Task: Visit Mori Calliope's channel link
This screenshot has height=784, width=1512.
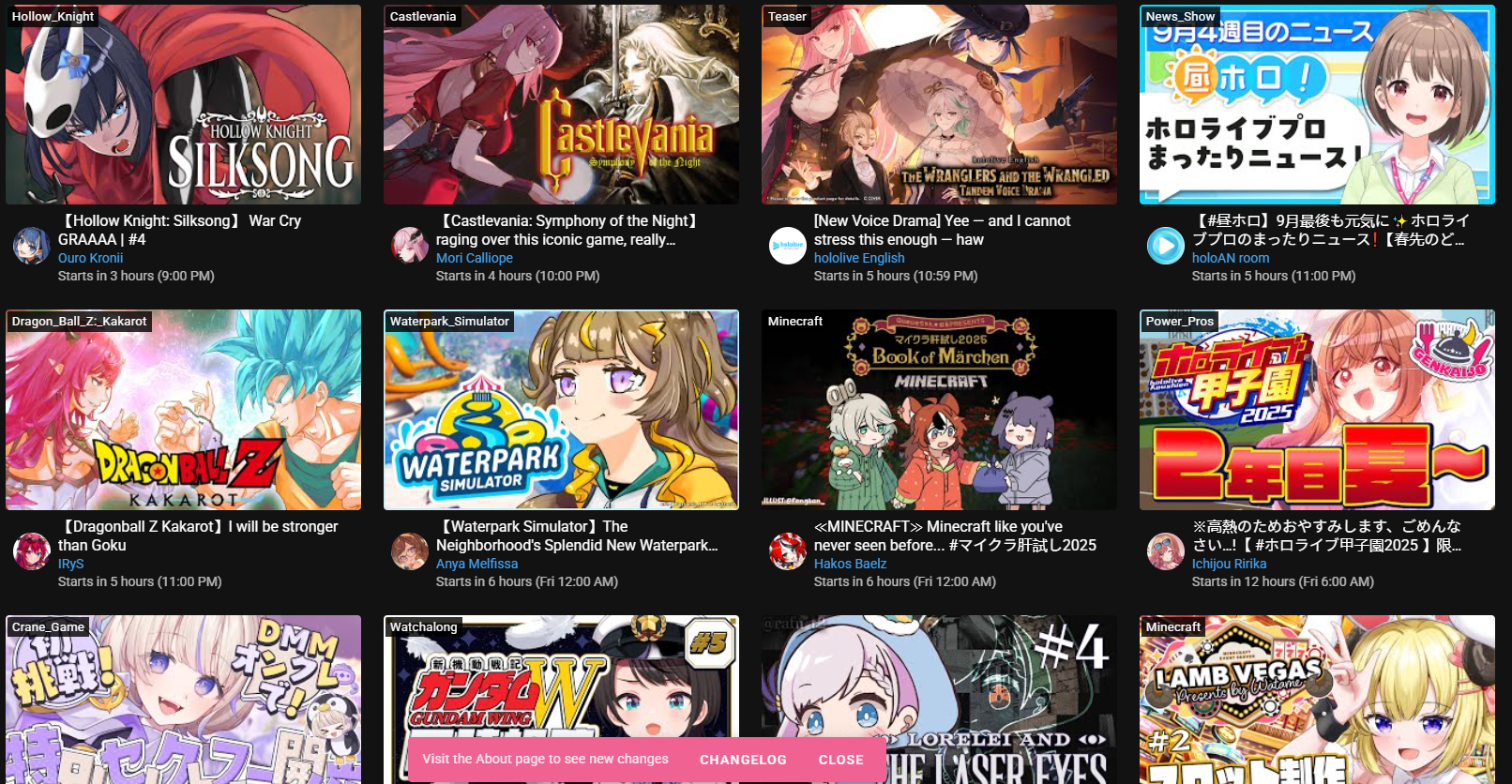Action: point(474,258)
